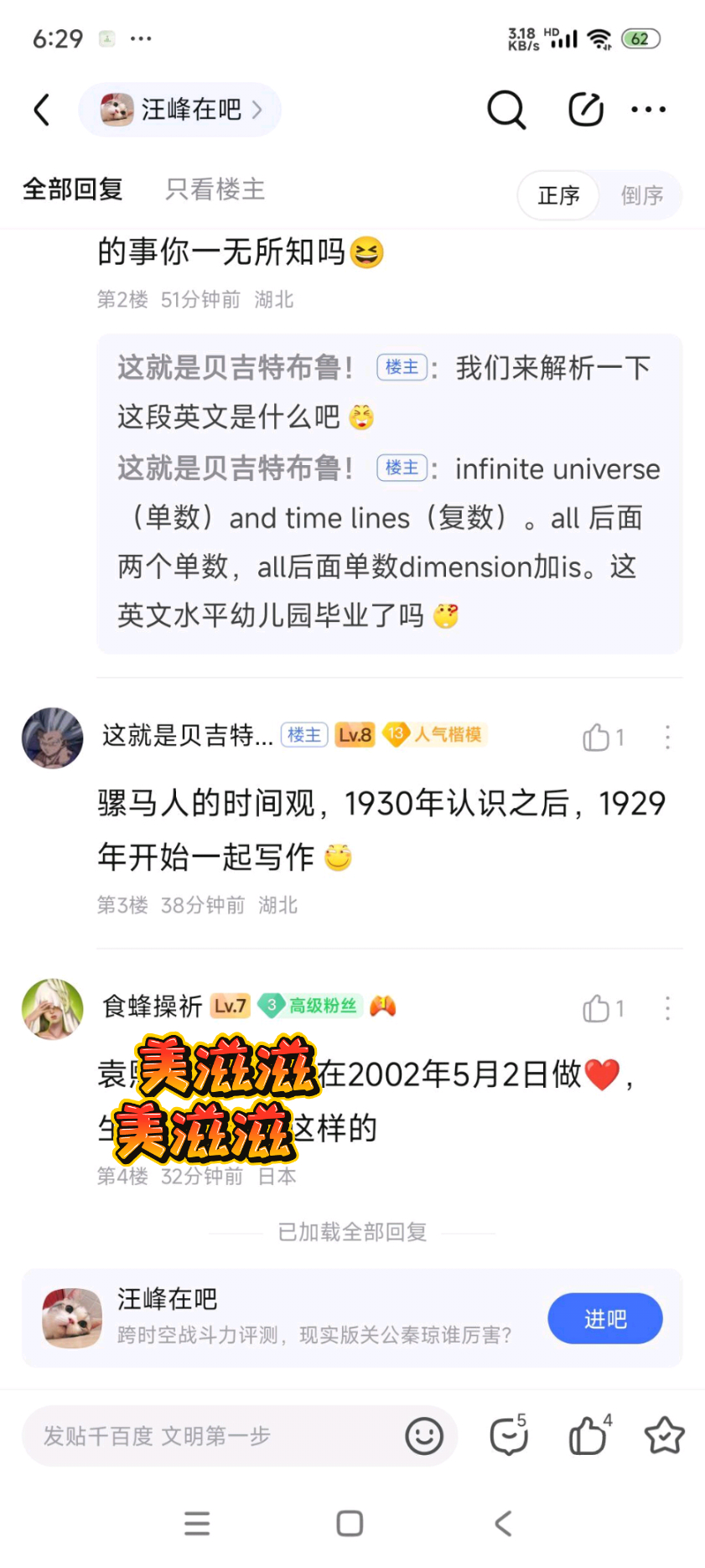Enter the forum with 进吧 button

point(604,1319)
